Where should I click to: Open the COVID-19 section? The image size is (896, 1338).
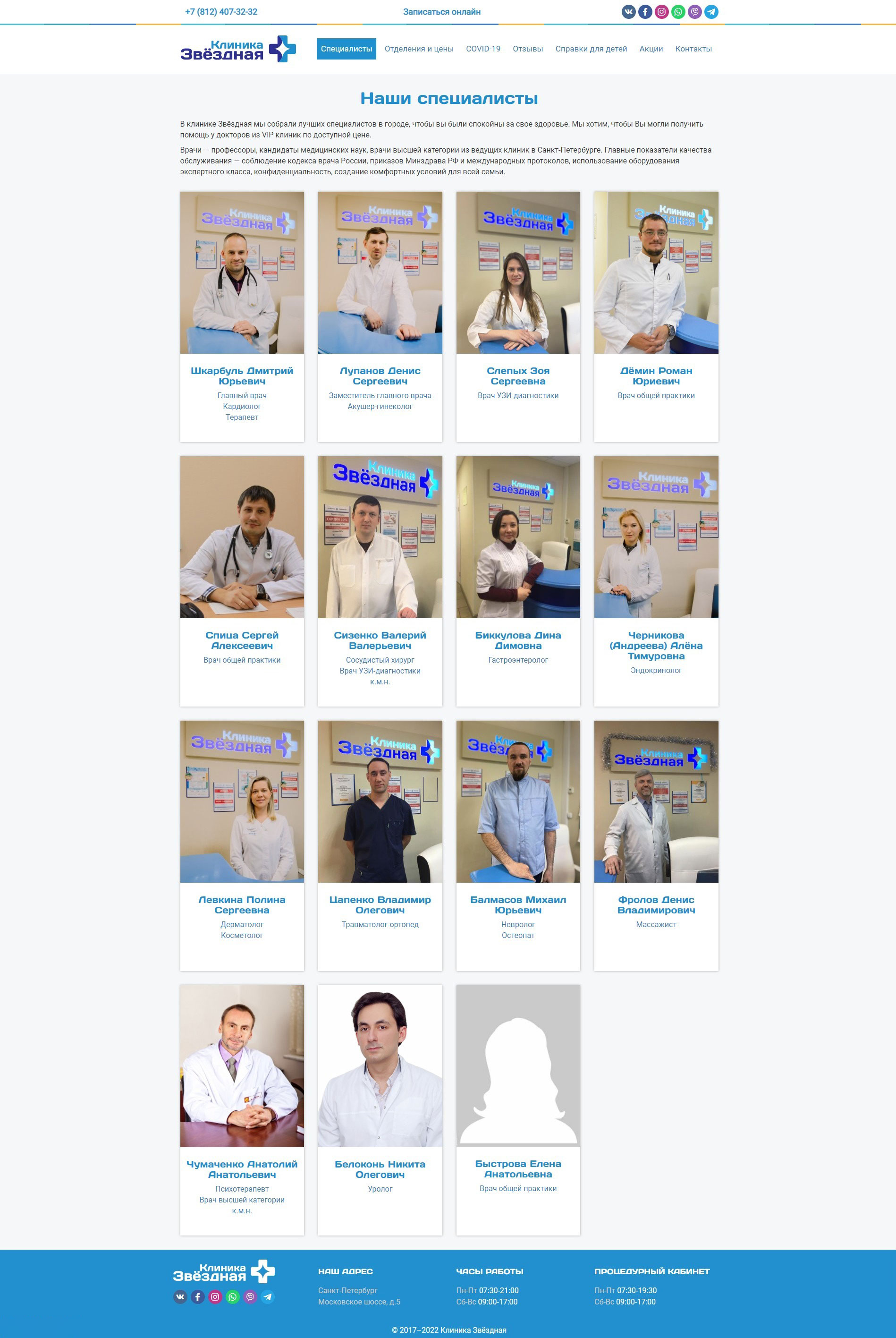pyautogui.click(x=483, y=49)
